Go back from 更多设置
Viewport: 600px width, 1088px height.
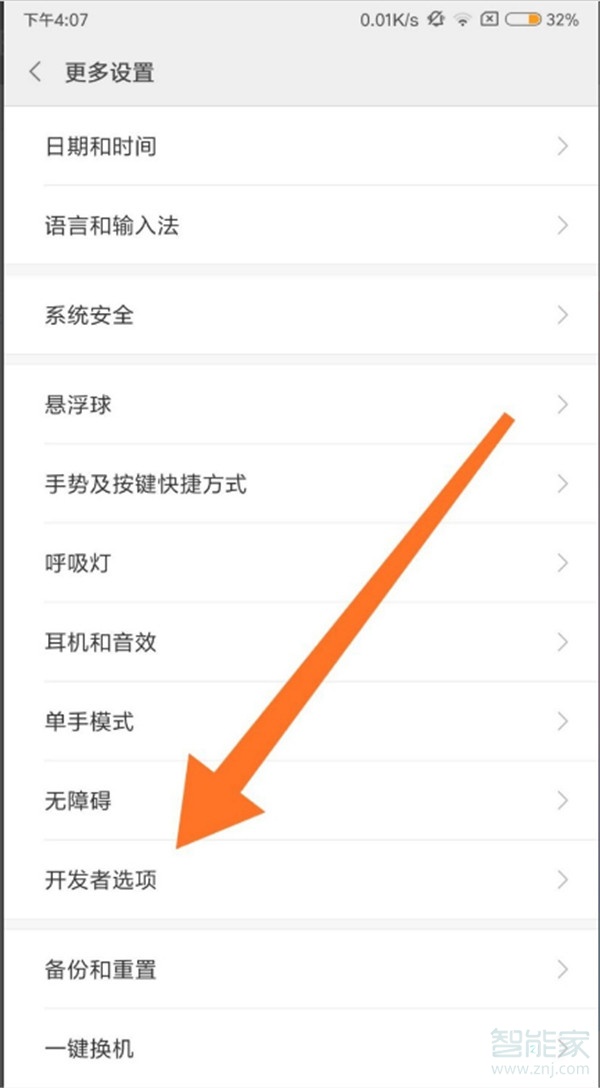point(37,72)
